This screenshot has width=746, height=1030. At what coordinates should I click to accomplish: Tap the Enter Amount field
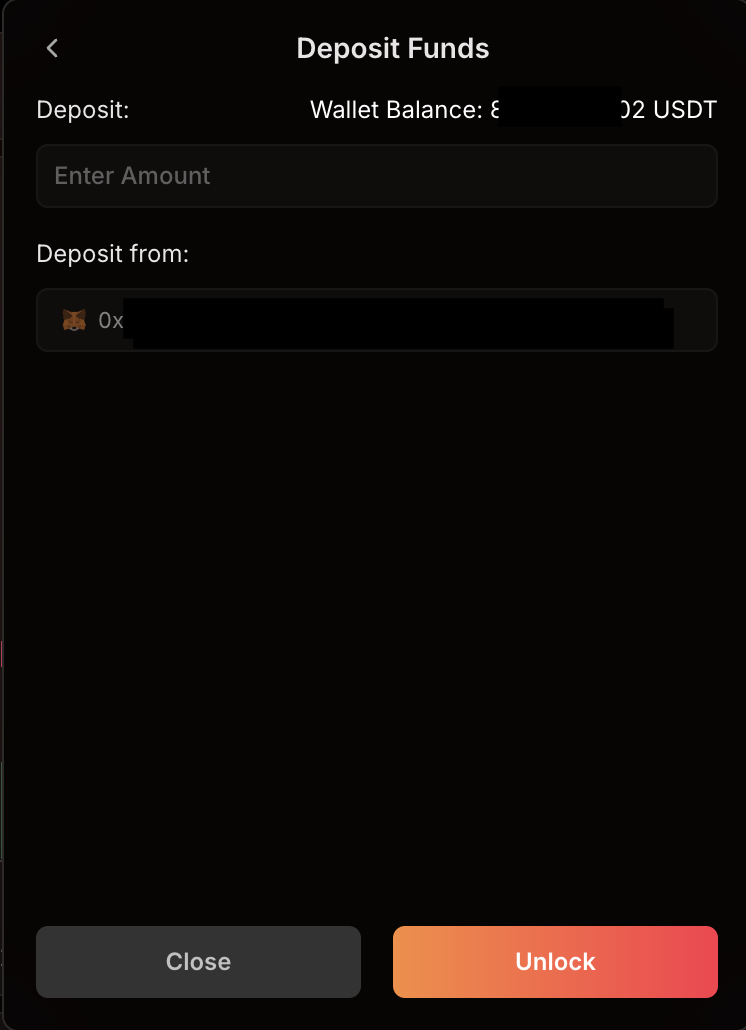(x=376, y=176)
